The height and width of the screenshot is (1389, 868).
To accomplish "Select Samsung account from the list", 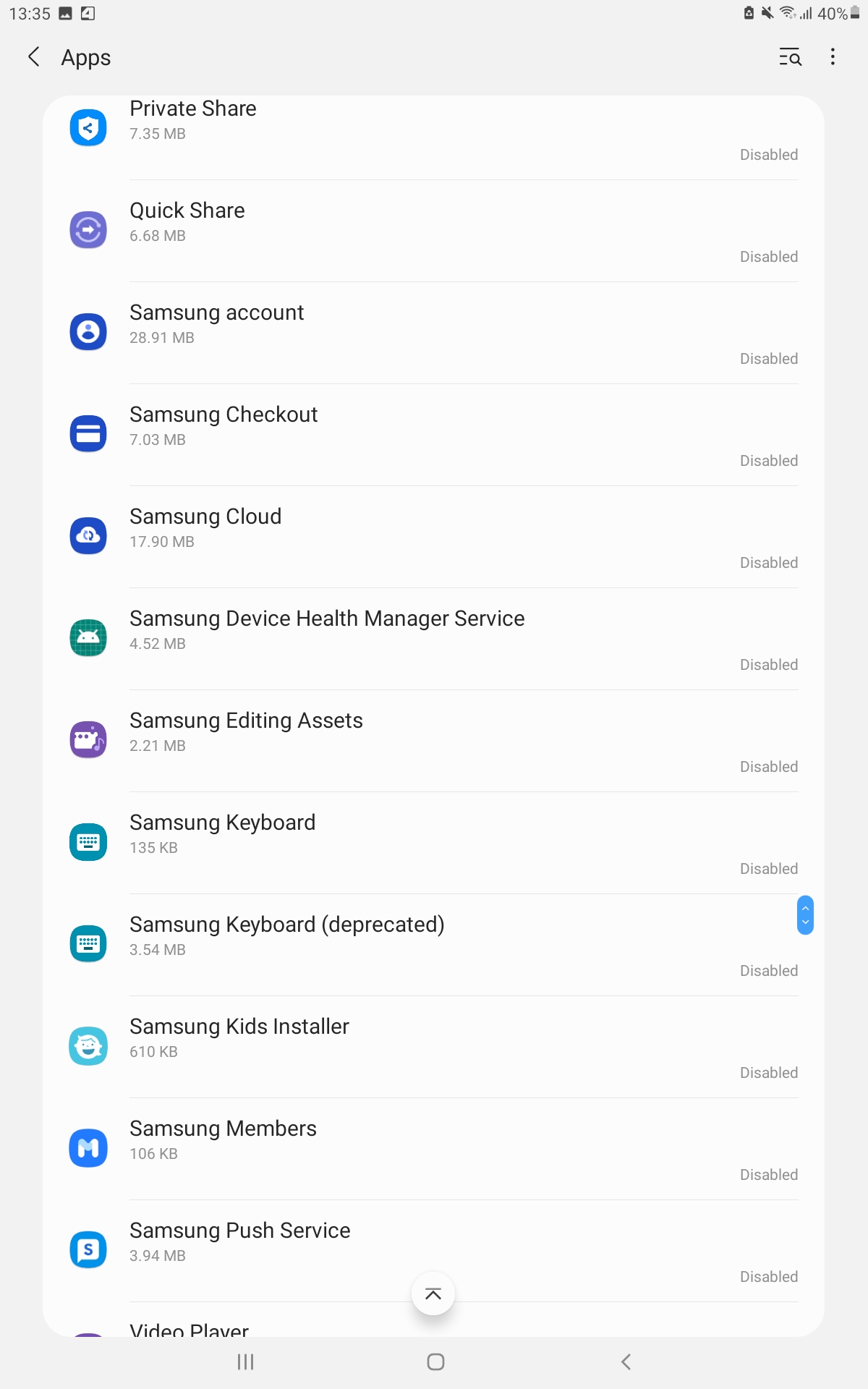I will [x=434, y=332].
